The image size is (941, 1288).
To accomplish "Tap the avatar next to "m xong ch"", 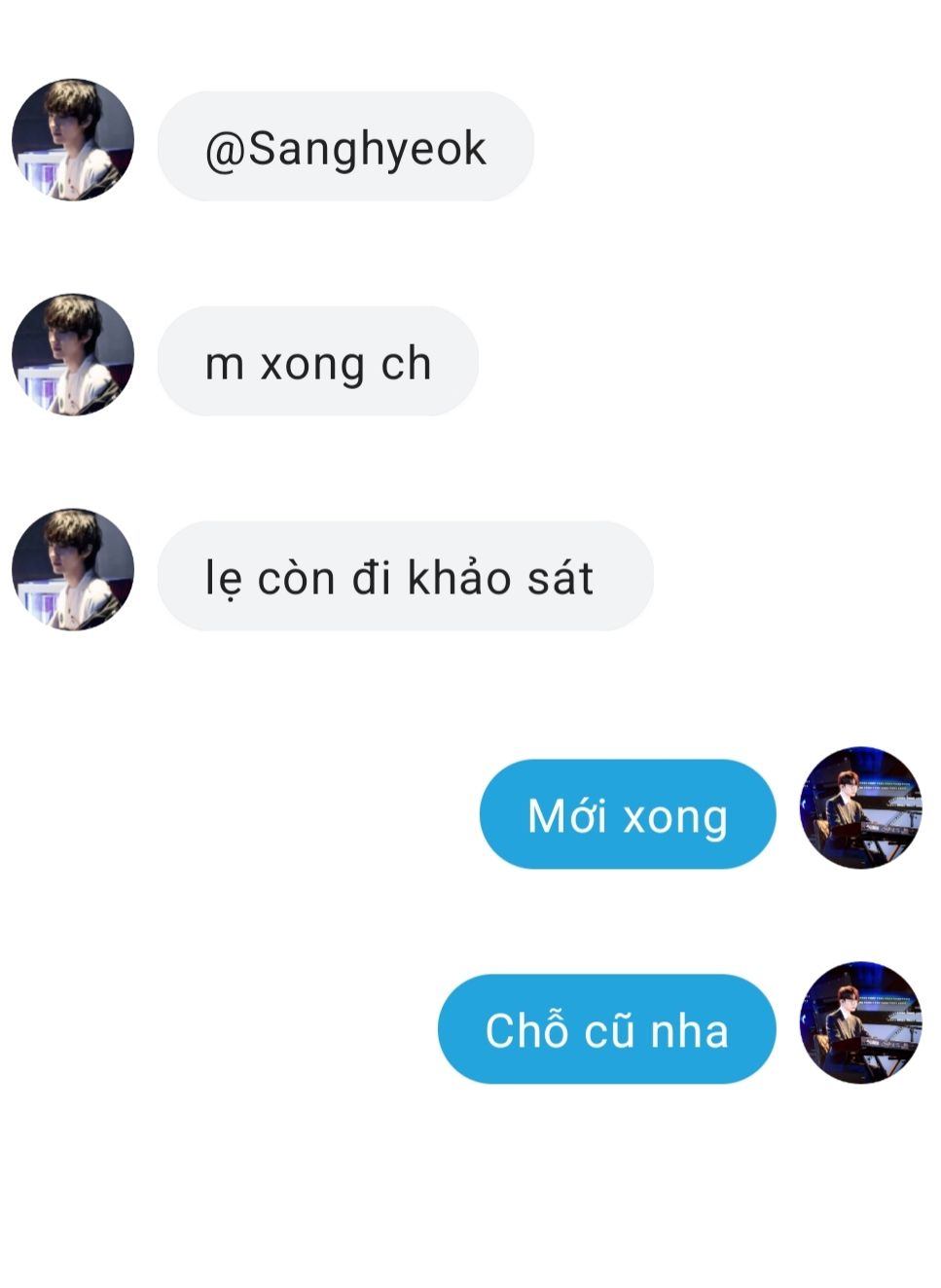I will pos(73,355).
